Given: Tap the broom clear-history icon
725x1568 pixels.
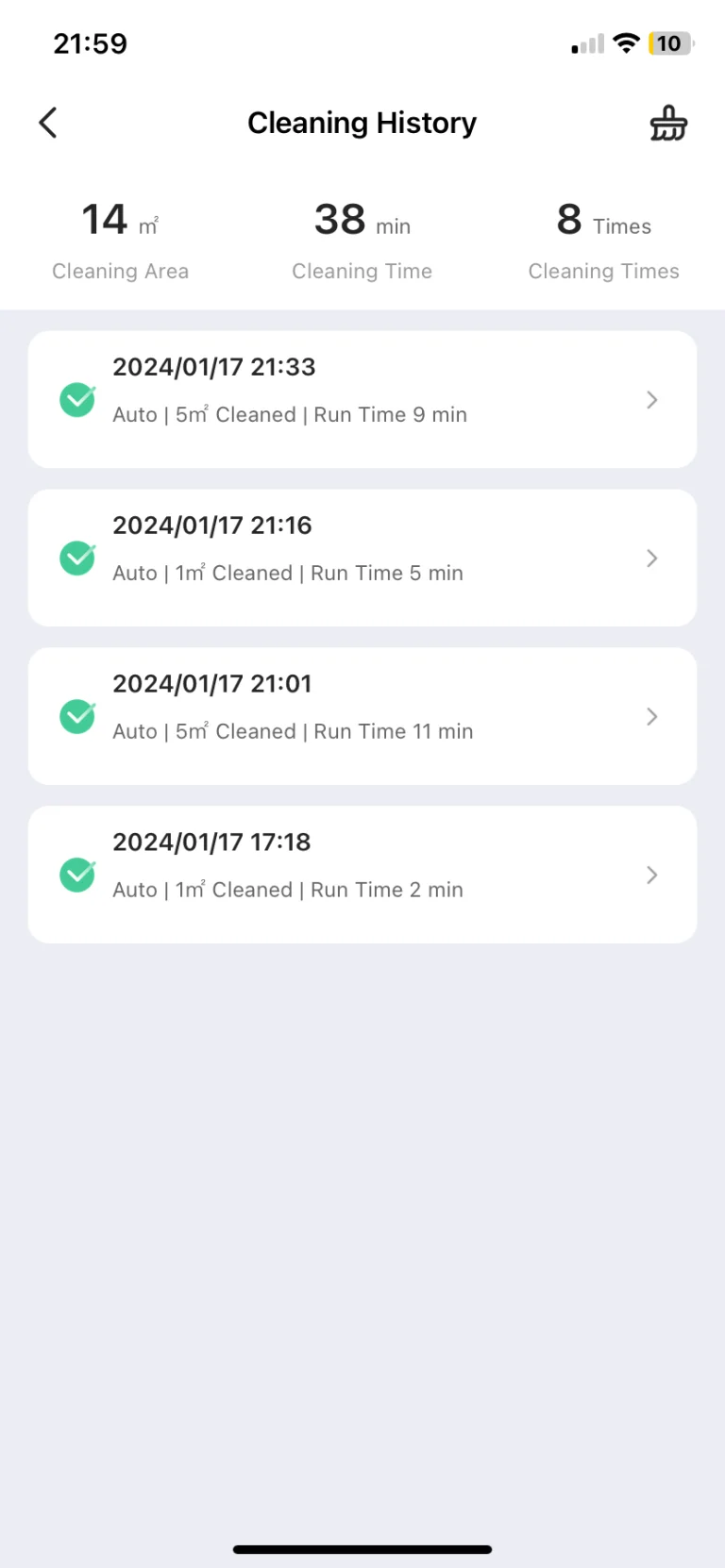Looking at the screenshot, I should 668,124.
